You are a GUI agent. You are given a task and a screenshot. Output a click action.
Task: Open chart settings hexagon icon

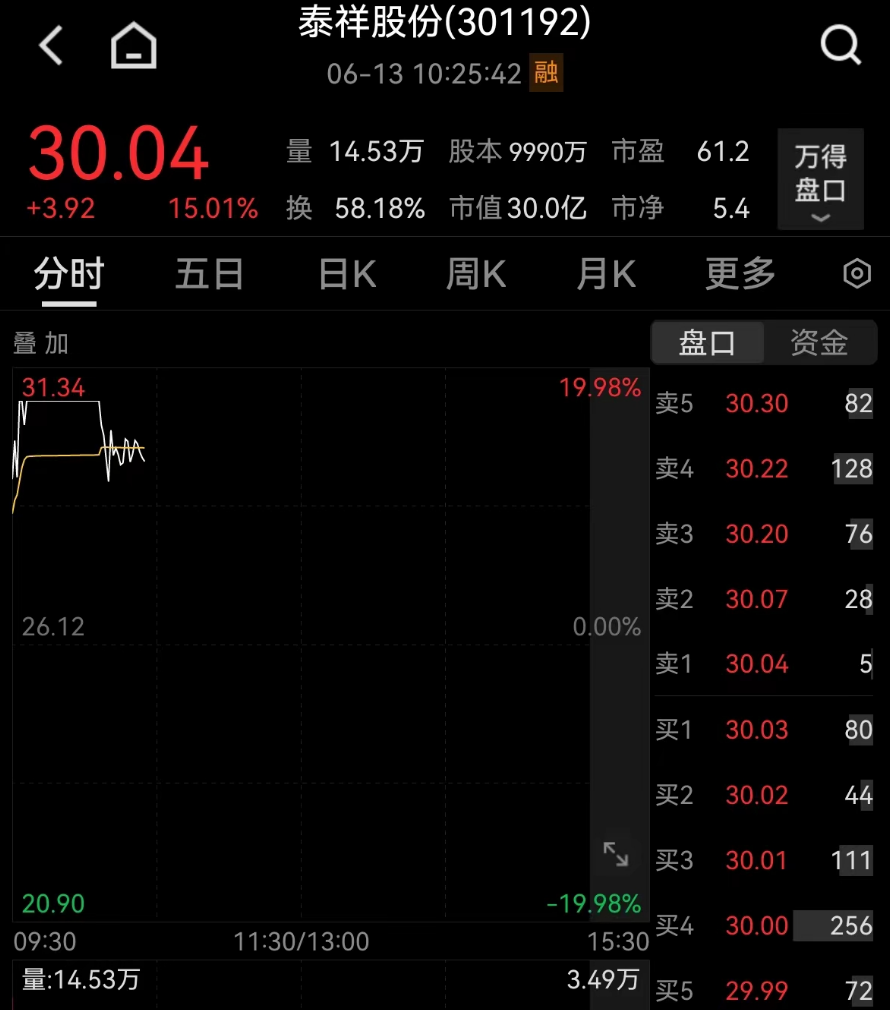click(857, 274)
